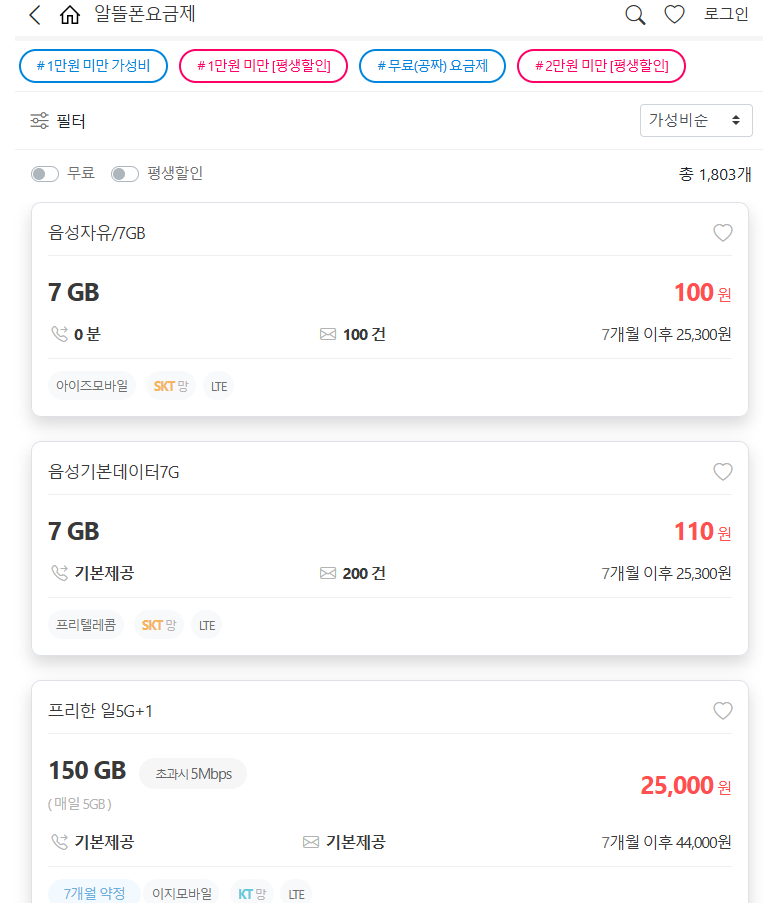Favorite the 프리한 일5G+1 plan heart icon
The image size is (763, 903).
click(x=722, y=711)
